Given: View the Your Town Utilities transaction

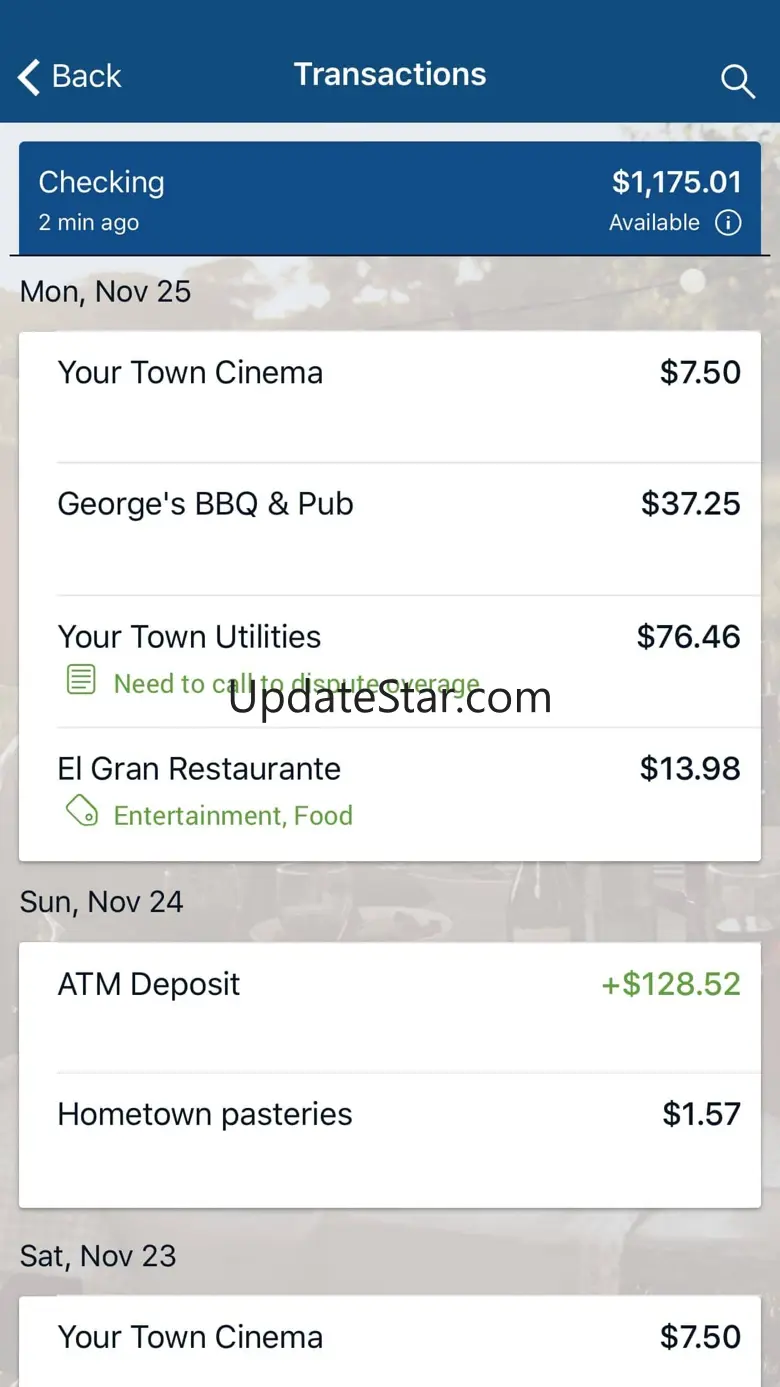Looking at the screenshot, I should coord(390,660).
